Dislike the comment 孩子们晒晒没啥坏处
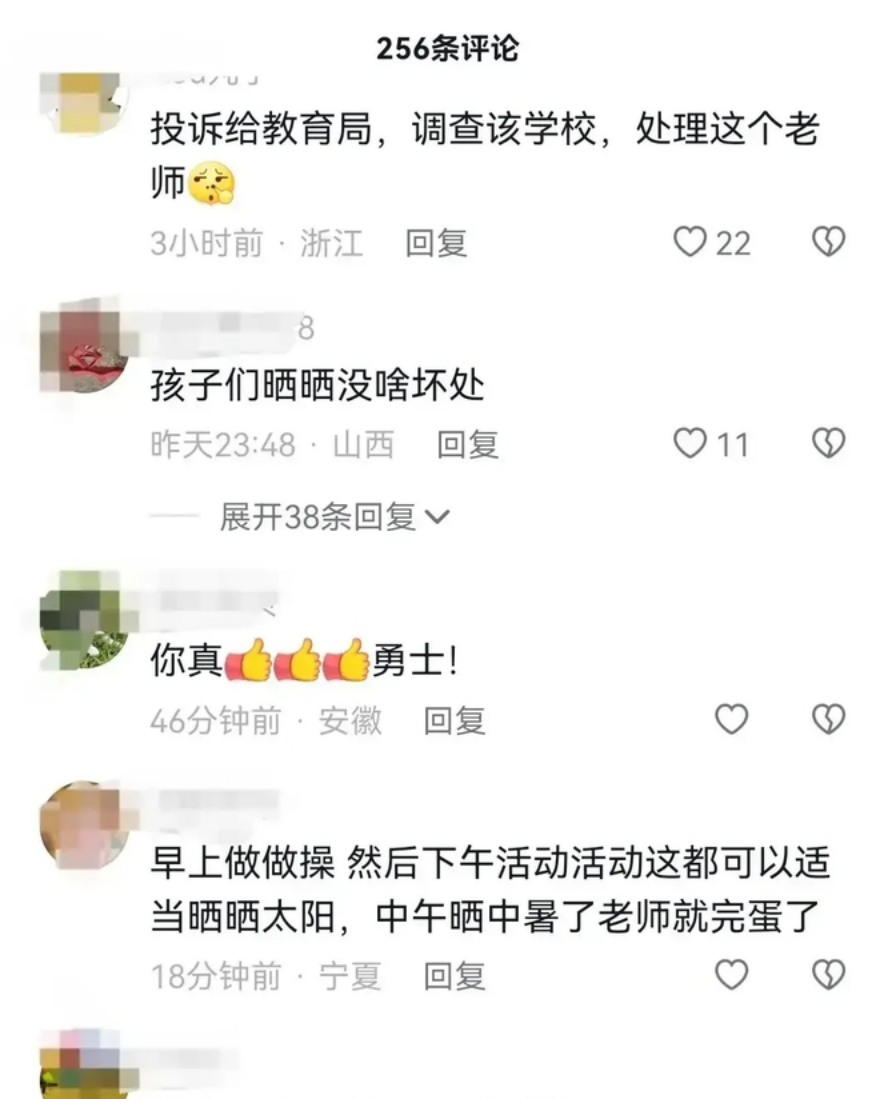Image resolution: width=896 pixels, height=1099 pixels. tap(828, 443)
